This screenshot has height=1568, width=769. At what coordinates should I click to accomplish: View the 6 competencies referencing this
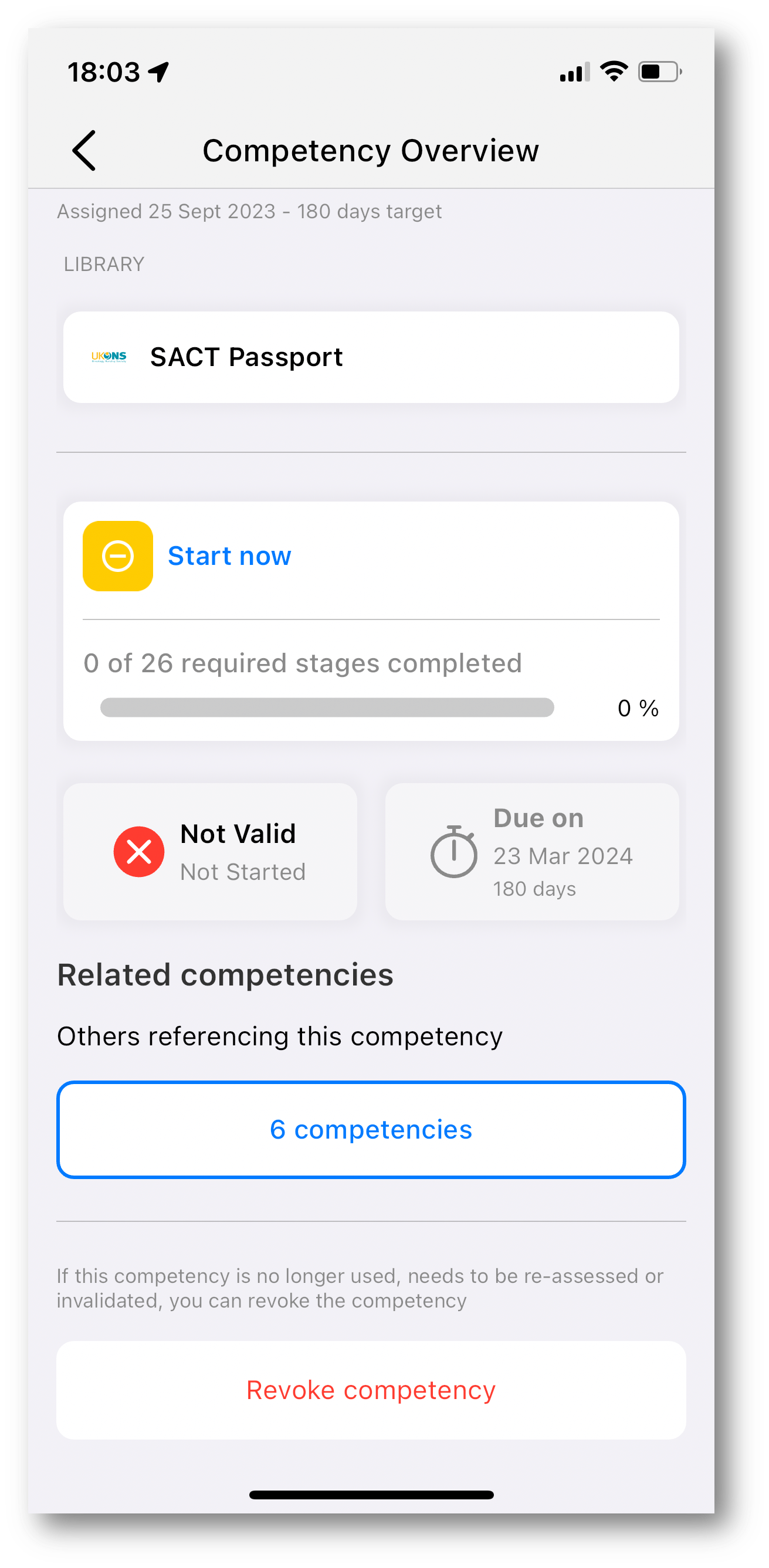370,1130
